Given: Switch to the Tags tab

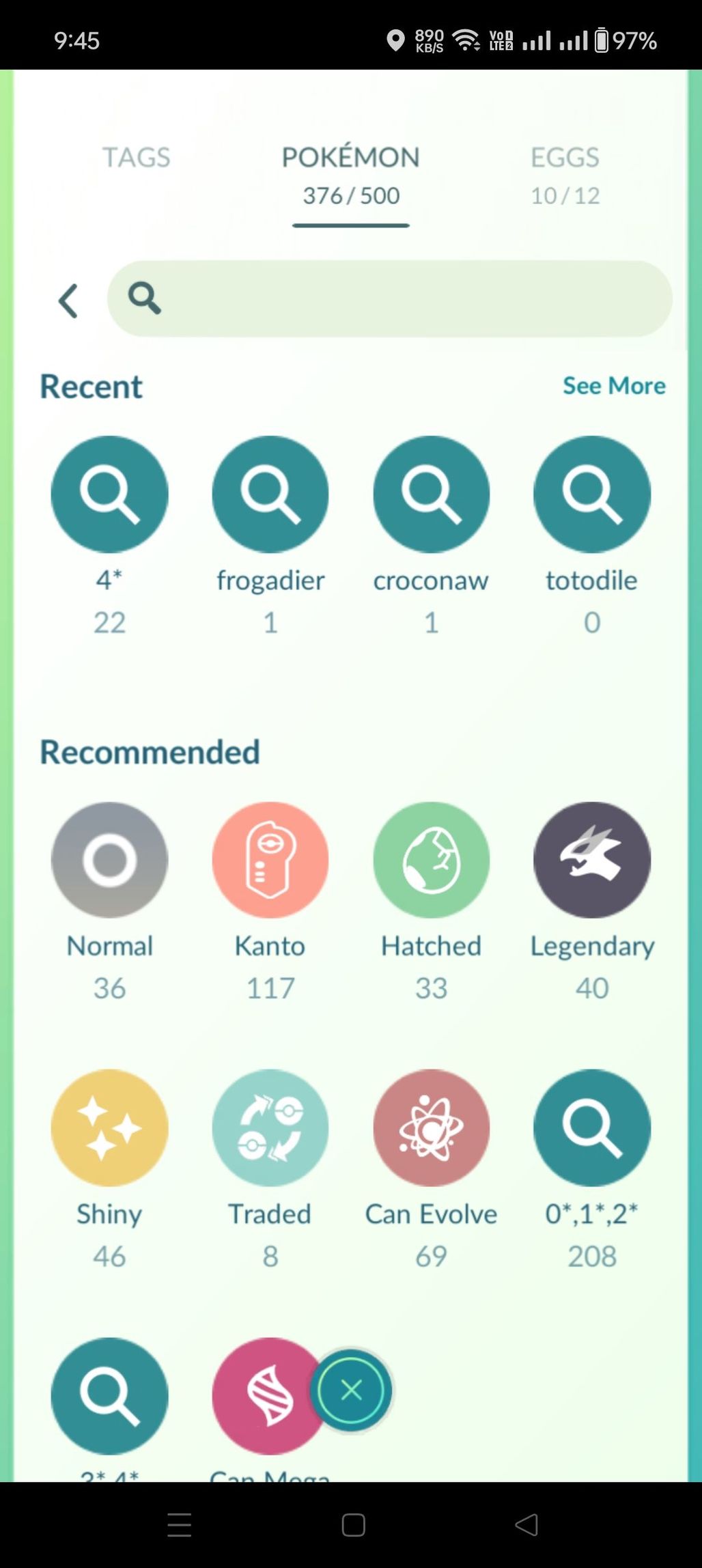Looking at the screenshot, I should pyautogui.click(x=136, y=158).
